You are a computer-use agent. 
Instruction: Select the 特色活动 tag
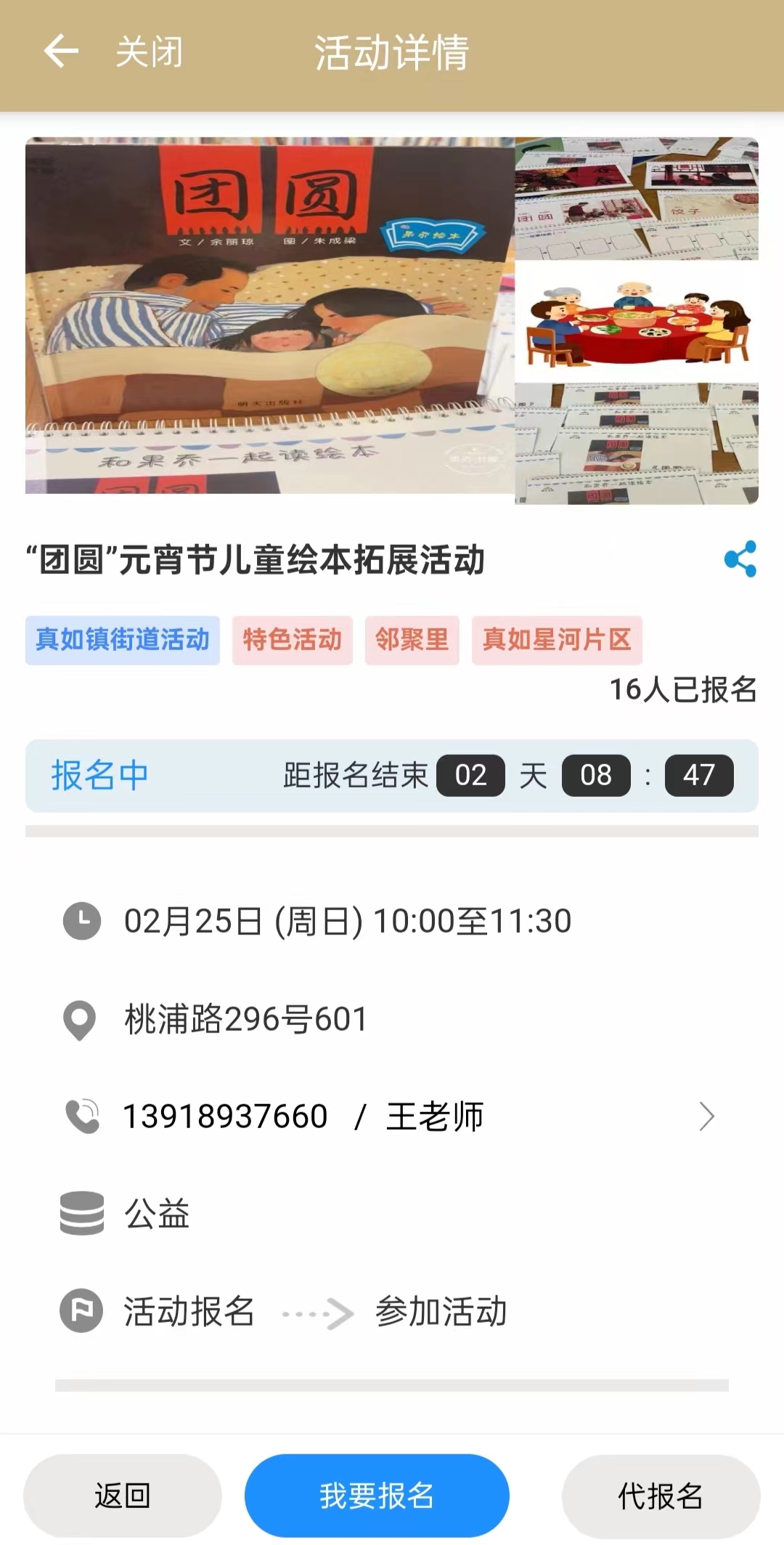293,640
